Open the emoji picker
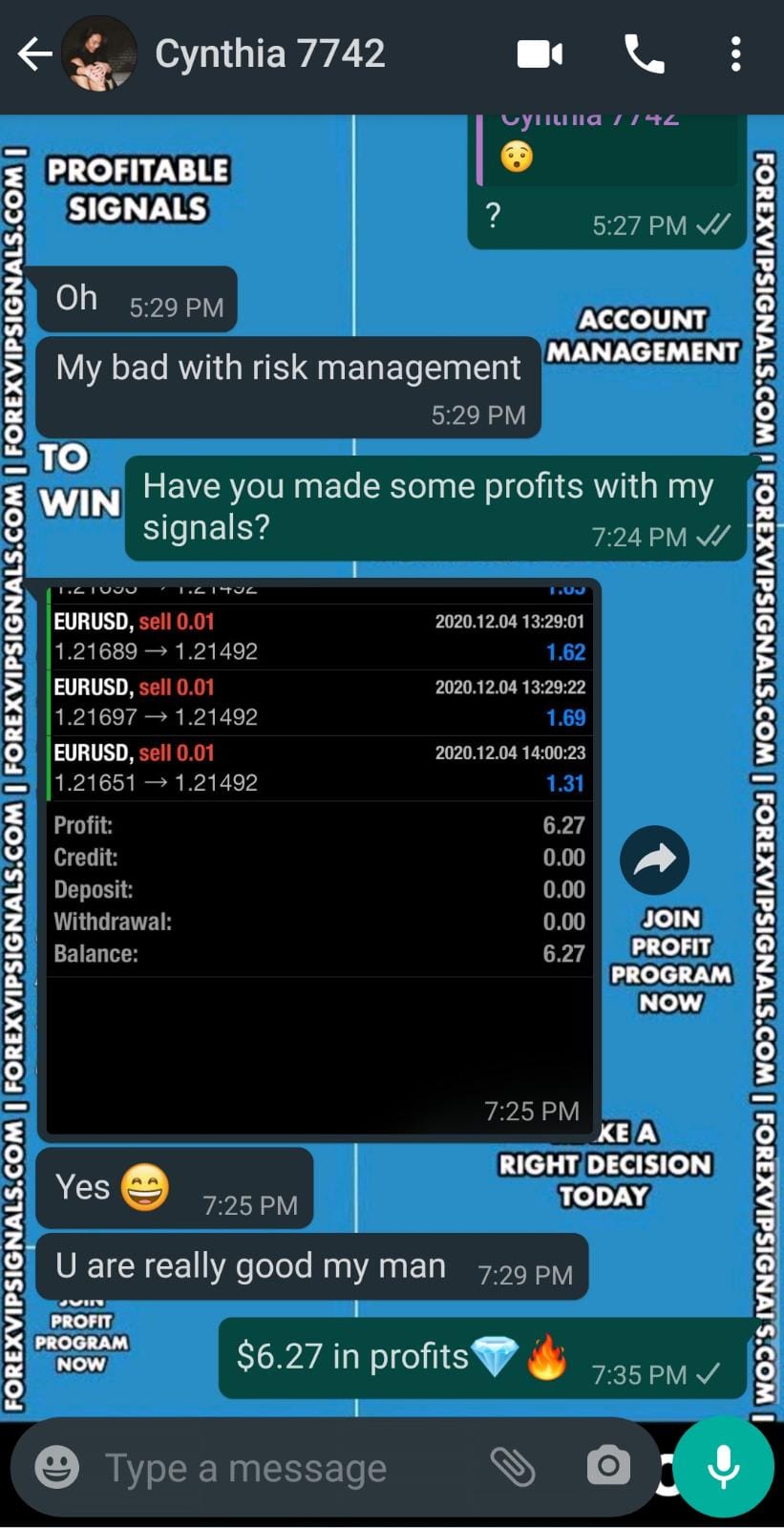The image size is (784, 1528). point(57,1467)
